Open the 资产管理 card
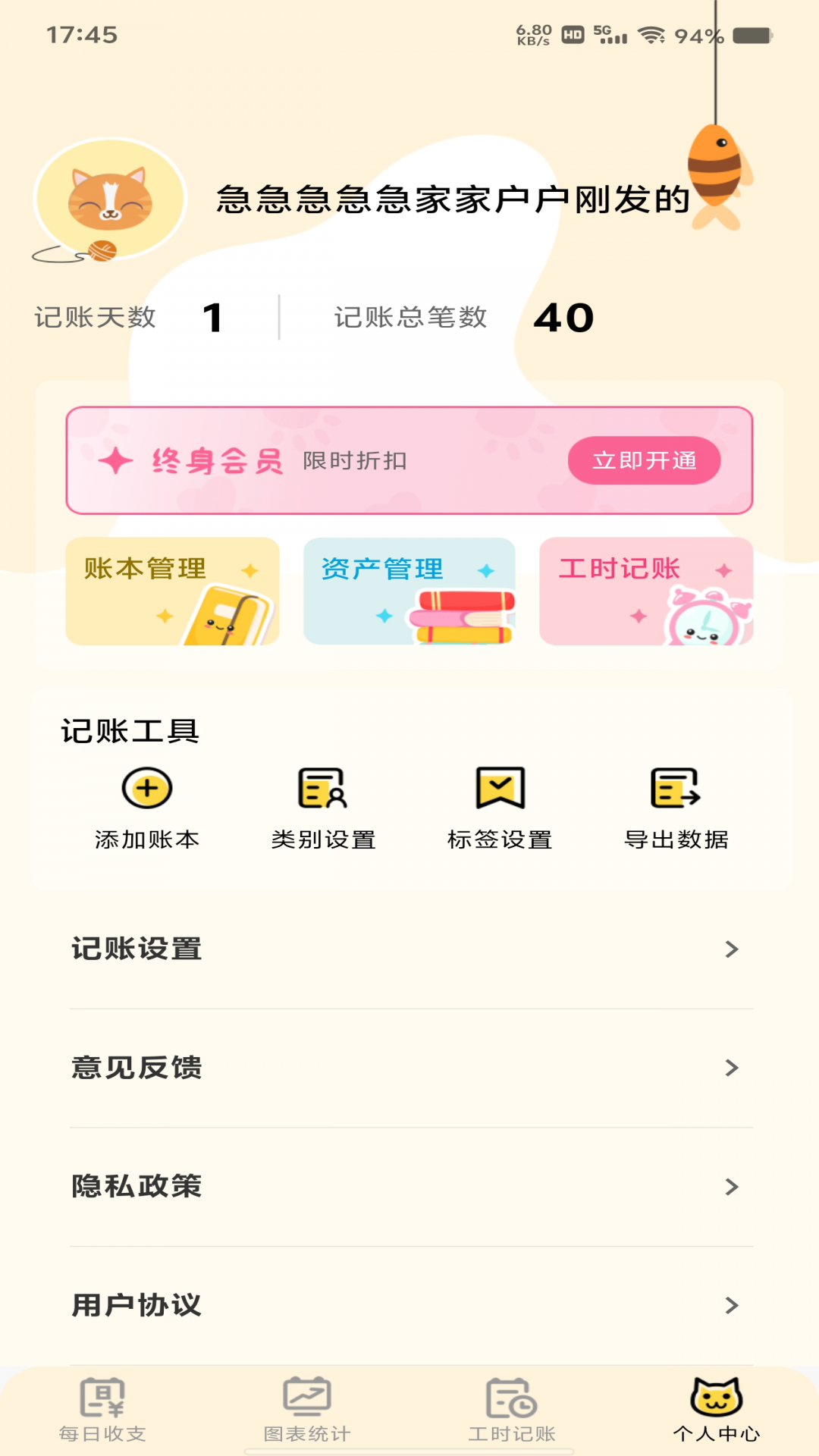Image resolution: width=819 pixels, height=1456 pixels. click(x=409, y=591)
